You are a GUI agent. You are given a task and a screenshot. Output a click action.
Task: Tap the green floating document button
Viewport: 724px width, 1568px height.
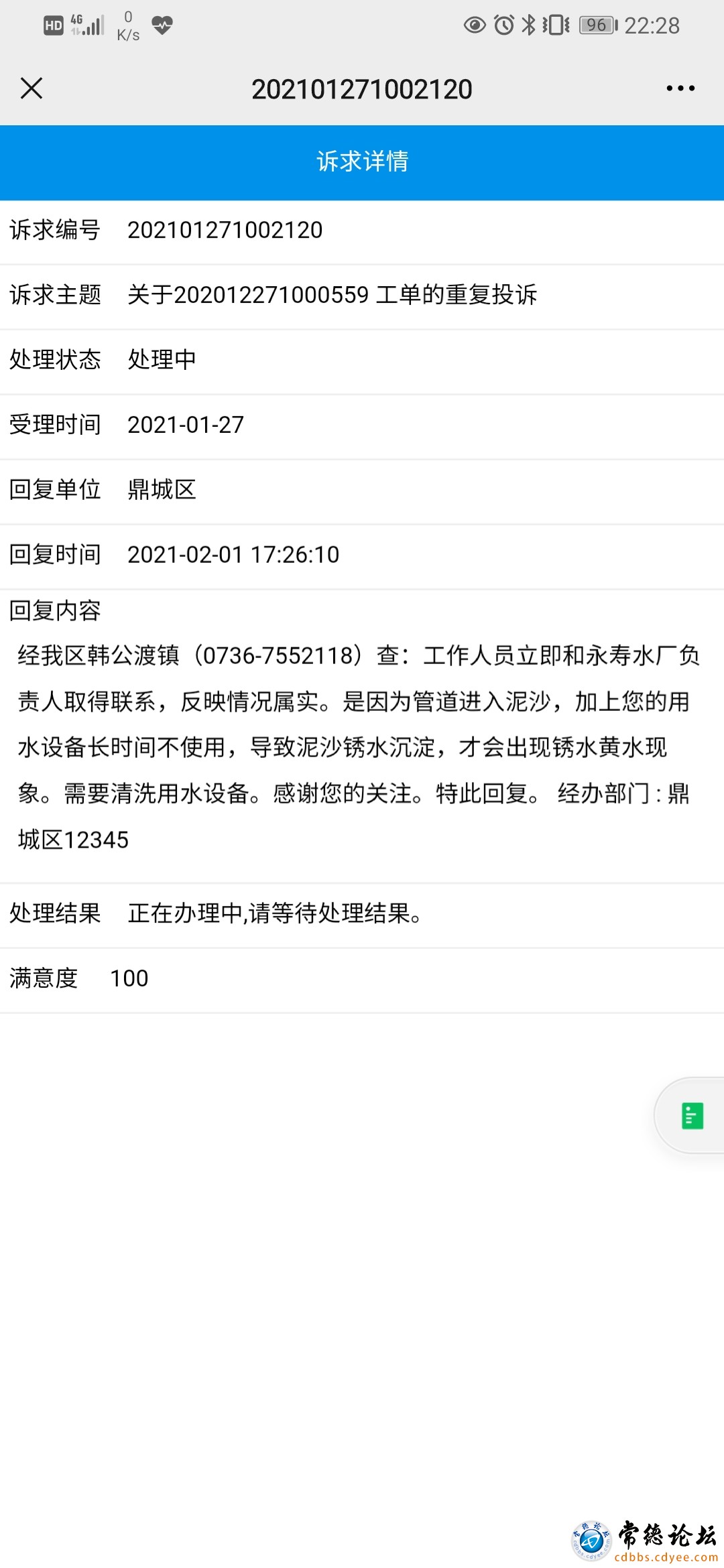point(692,1116)
